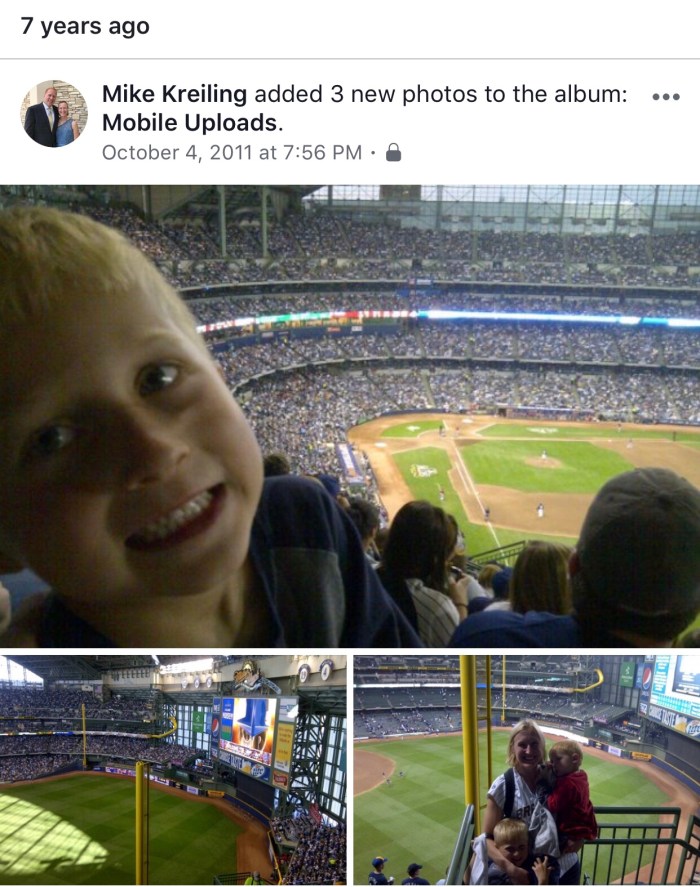Viewport: 700px width, 887px height.
Task: Open the post's three-dot options menu
Action: [x=665, y=97]
